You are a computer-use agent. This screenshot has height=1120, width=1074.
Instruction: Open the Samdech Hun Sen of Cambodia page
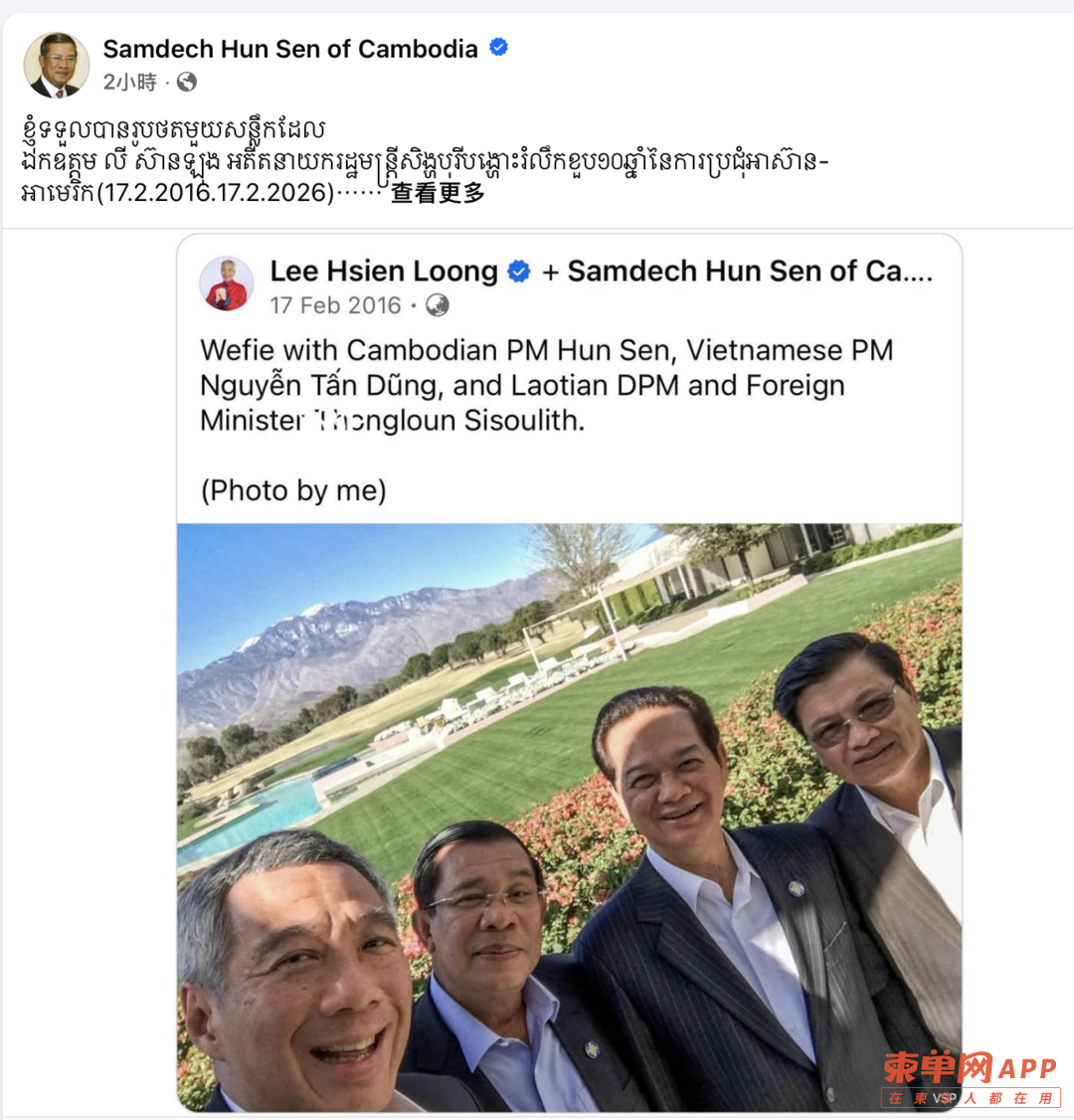coord(290,49)
